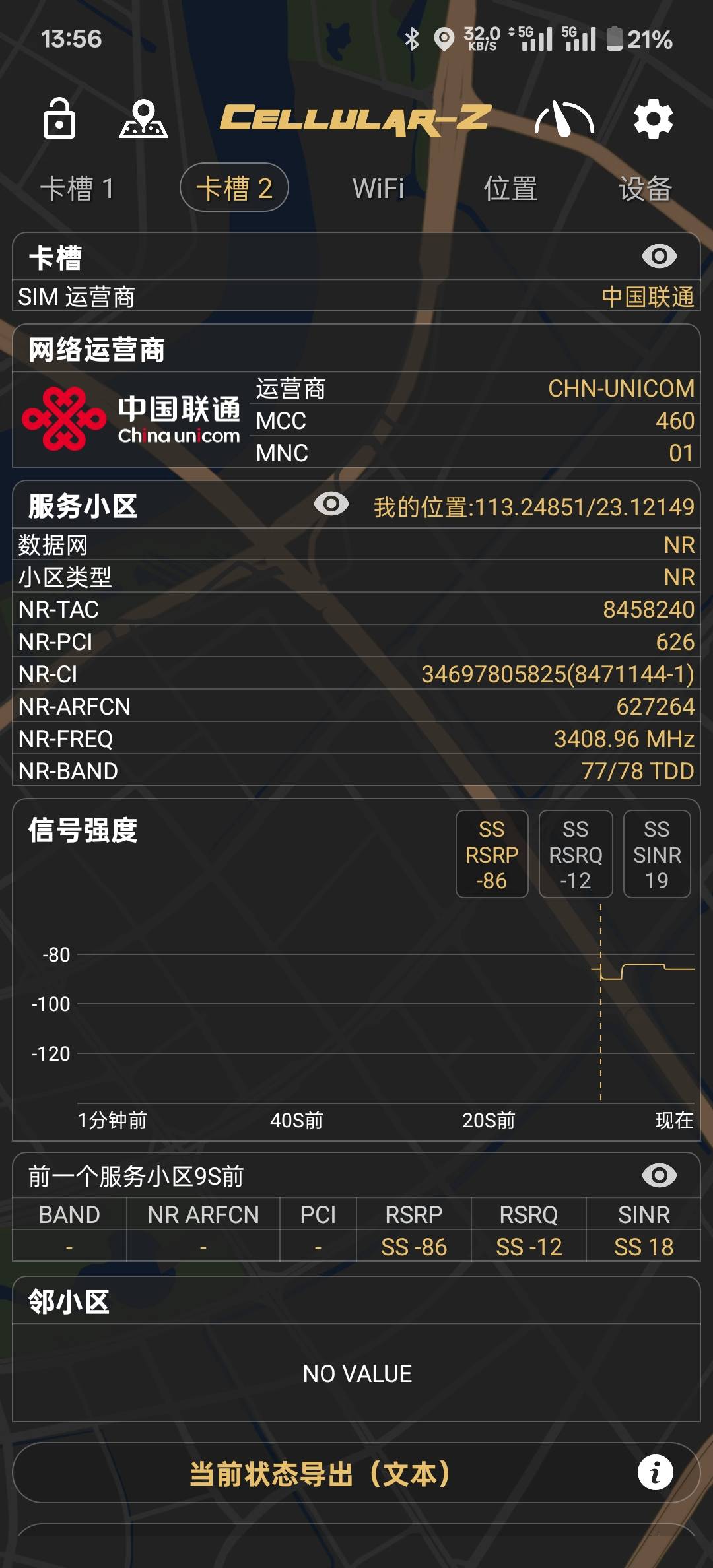Export current status via 当前状态导出（文本）
713x1568 pixels.
[320, 1474]
